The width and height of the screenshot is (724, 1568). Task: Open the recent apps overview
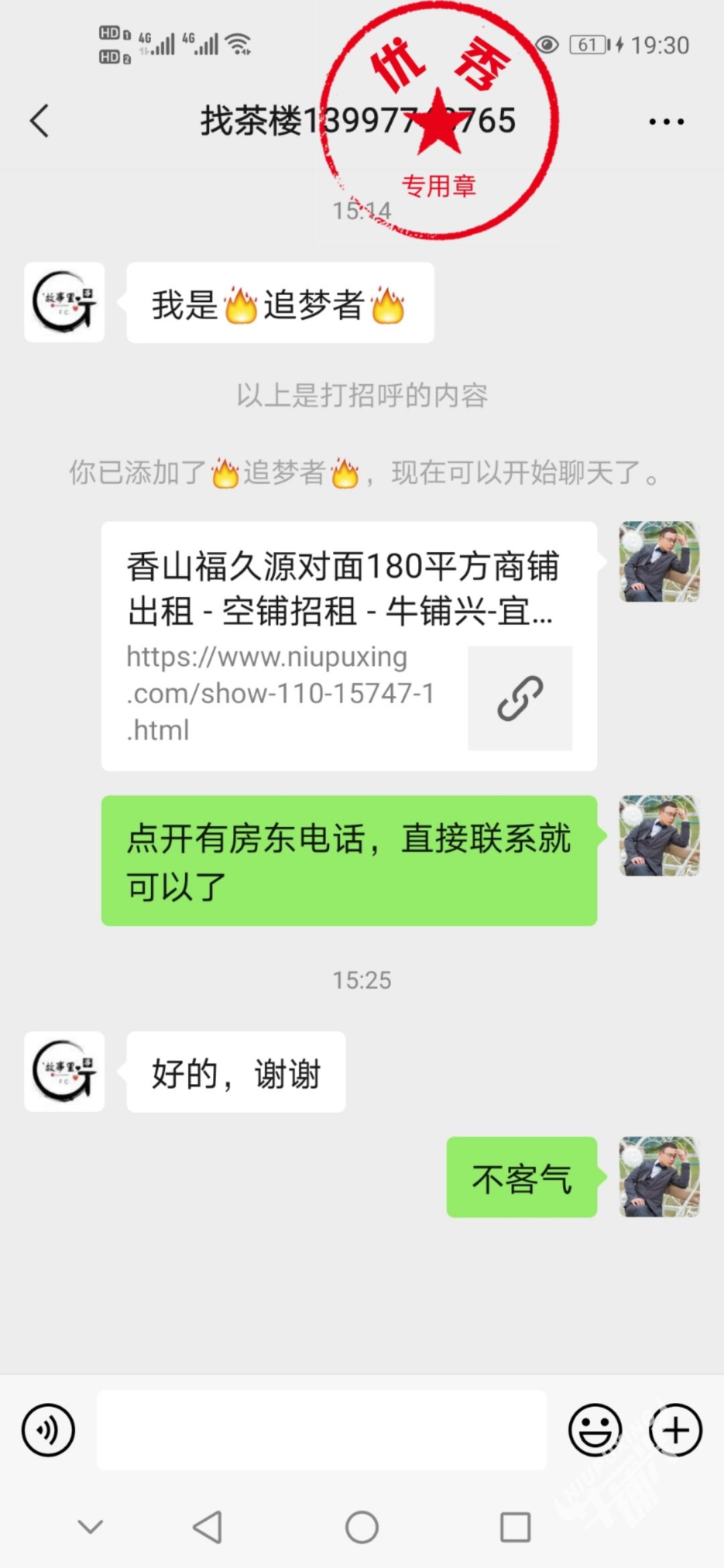[x=516, y=1528]
